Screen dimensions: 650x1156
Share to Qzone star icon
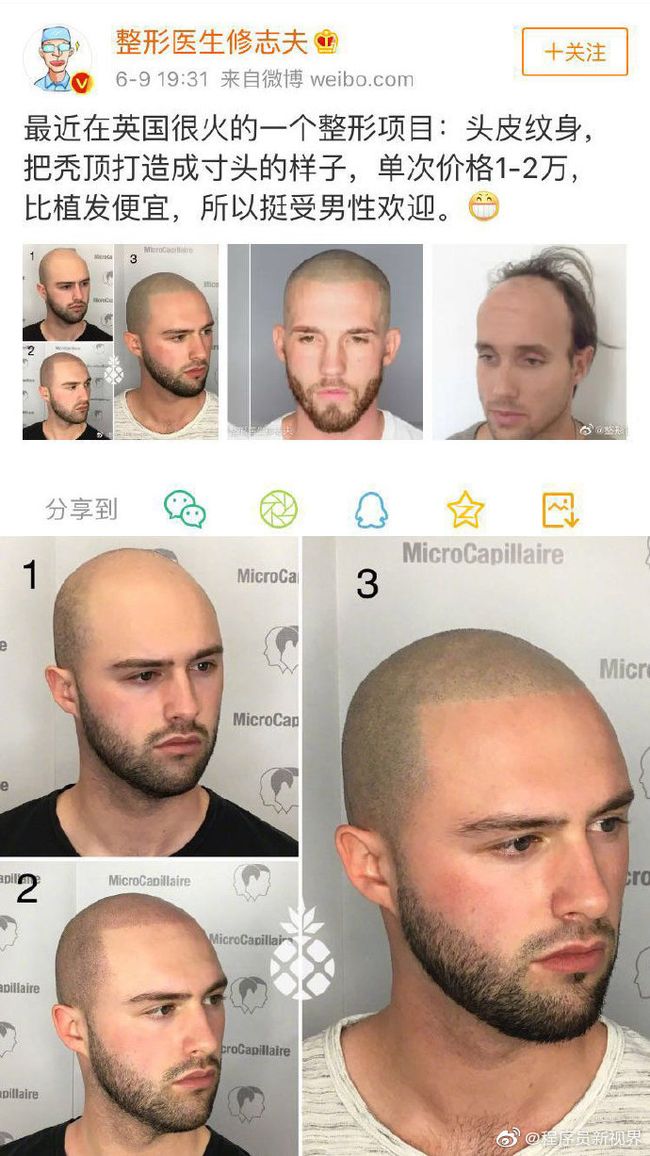point(466,509)
